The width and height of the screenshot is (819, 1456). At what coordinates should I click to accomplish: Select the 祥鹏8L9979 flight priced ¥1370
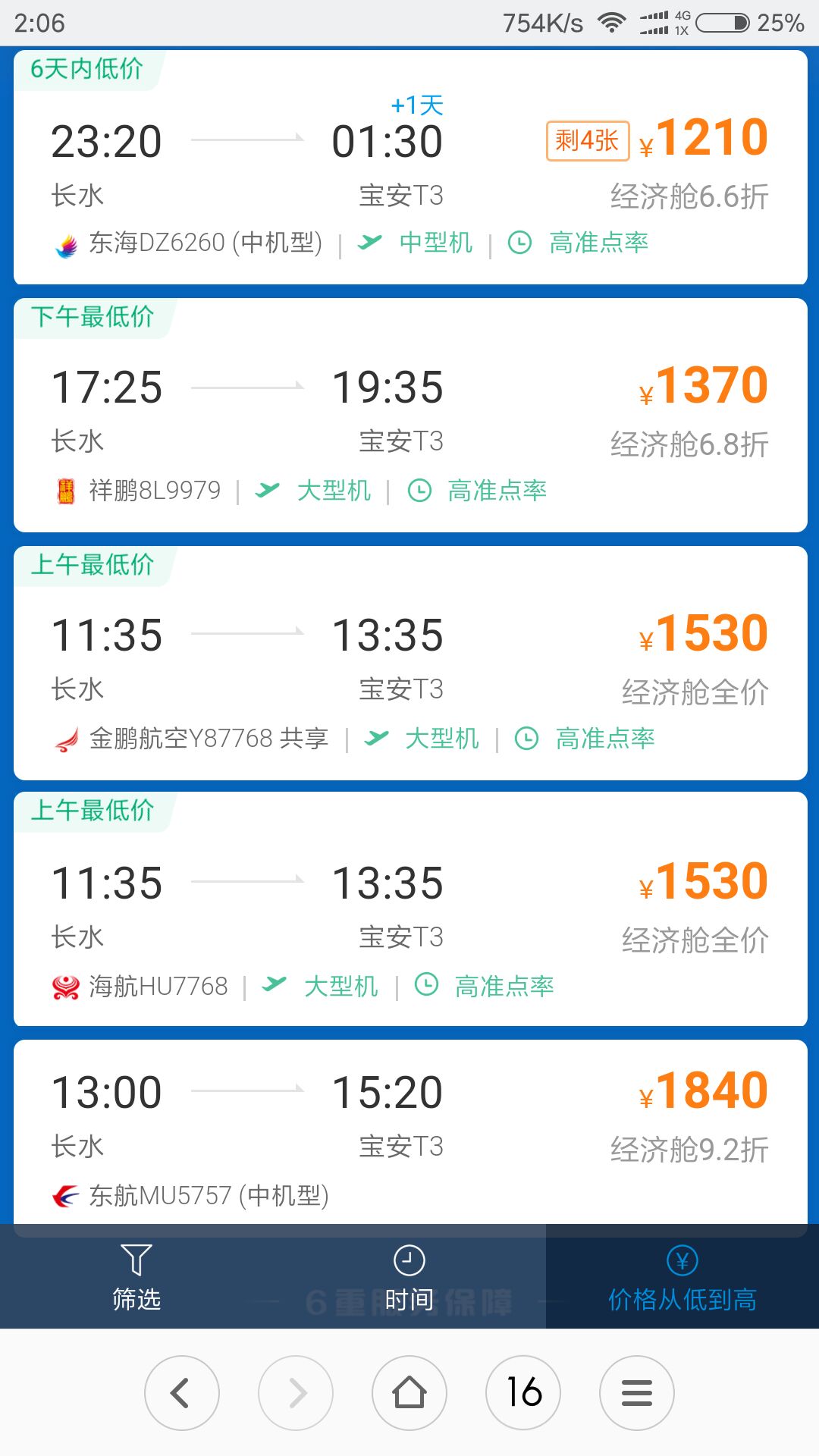pyautogui.click(x=410, y=415)
